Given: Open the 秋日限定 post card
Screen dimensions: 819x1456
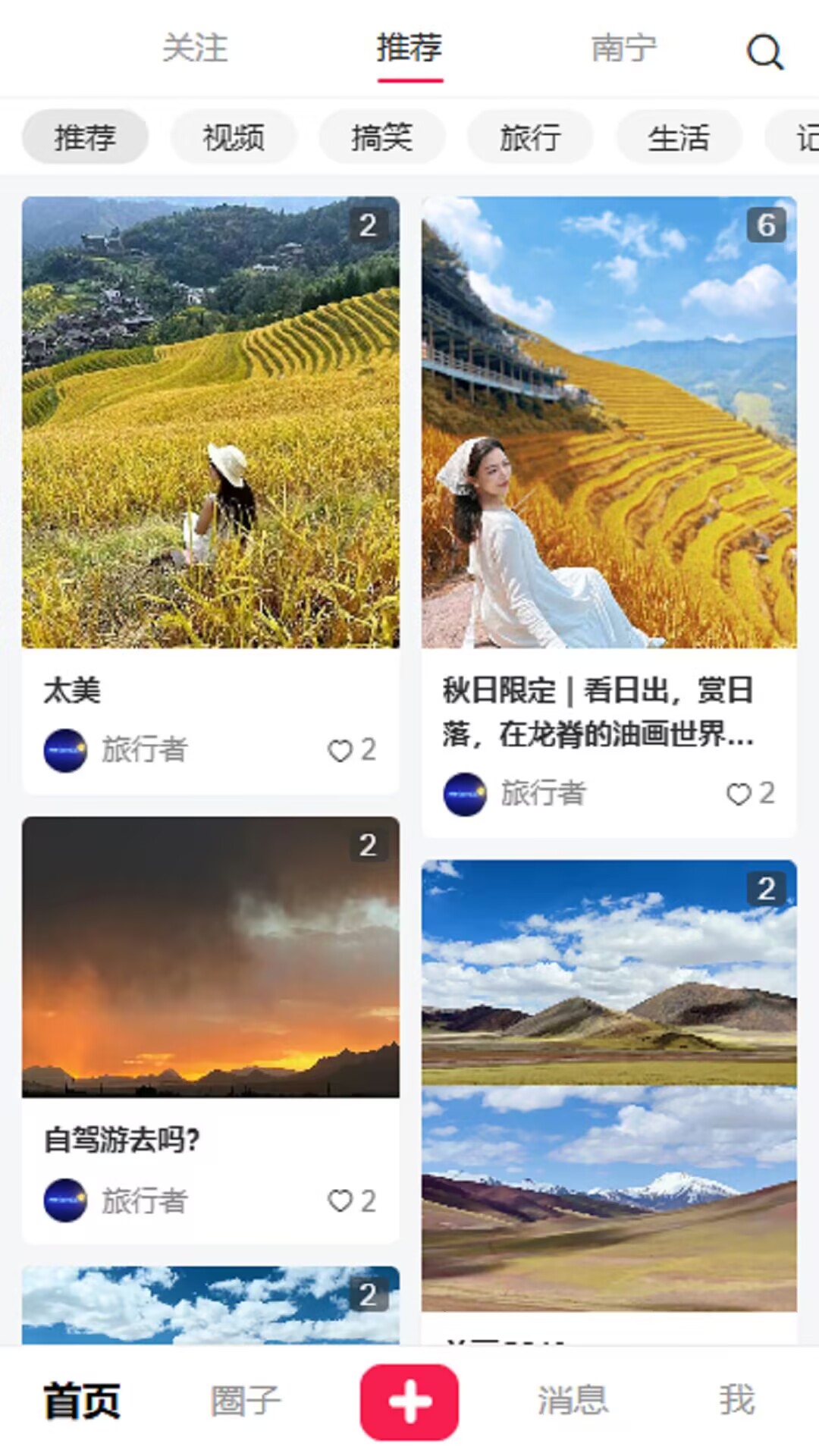Looking at the screenshot, I should click(x=609, y=422).
